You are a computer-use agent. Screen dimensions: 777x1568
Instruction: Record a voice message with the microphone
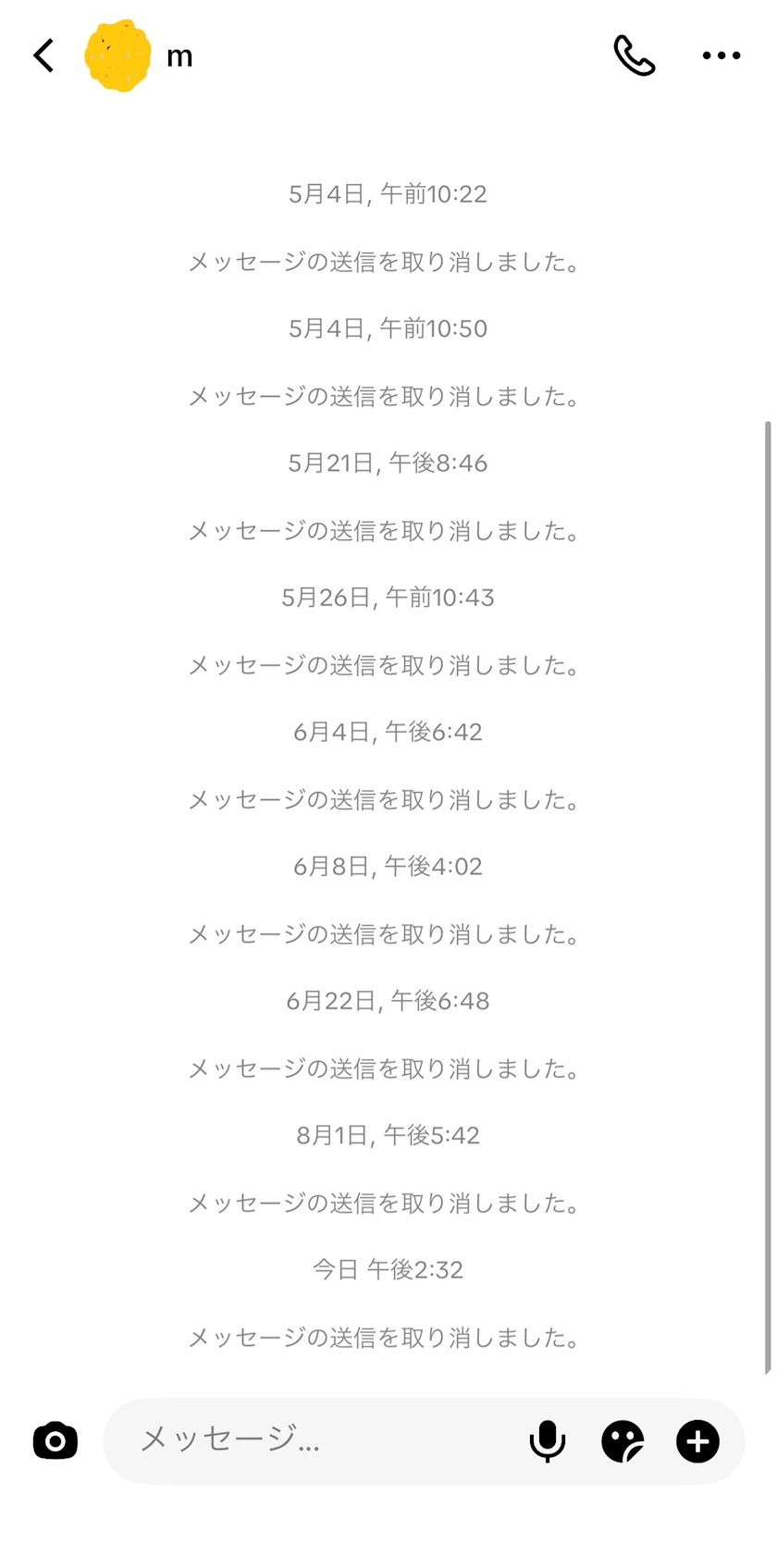pos(548,1440)
